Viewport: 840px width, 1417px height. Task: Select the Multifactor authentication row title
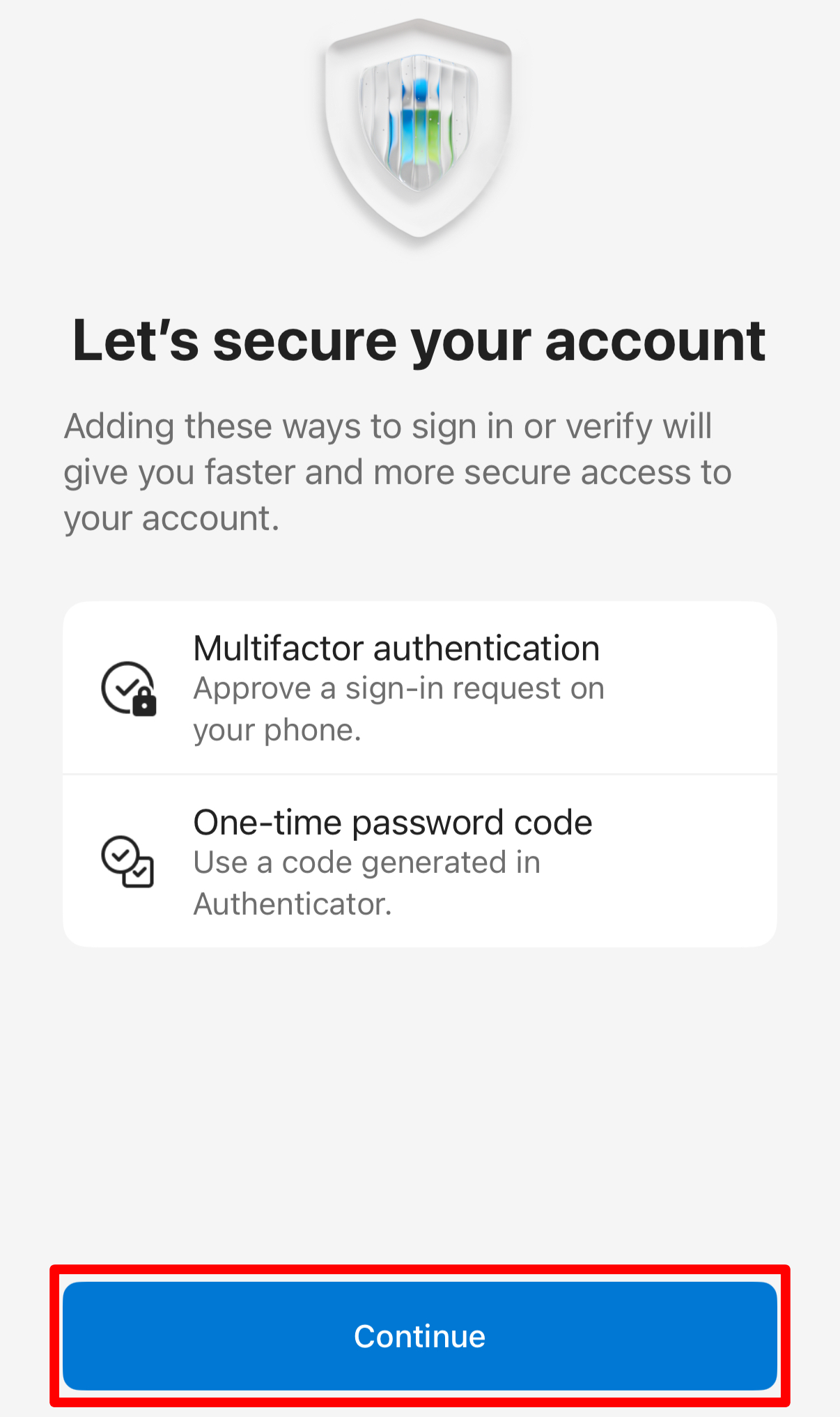pos(396,647)
